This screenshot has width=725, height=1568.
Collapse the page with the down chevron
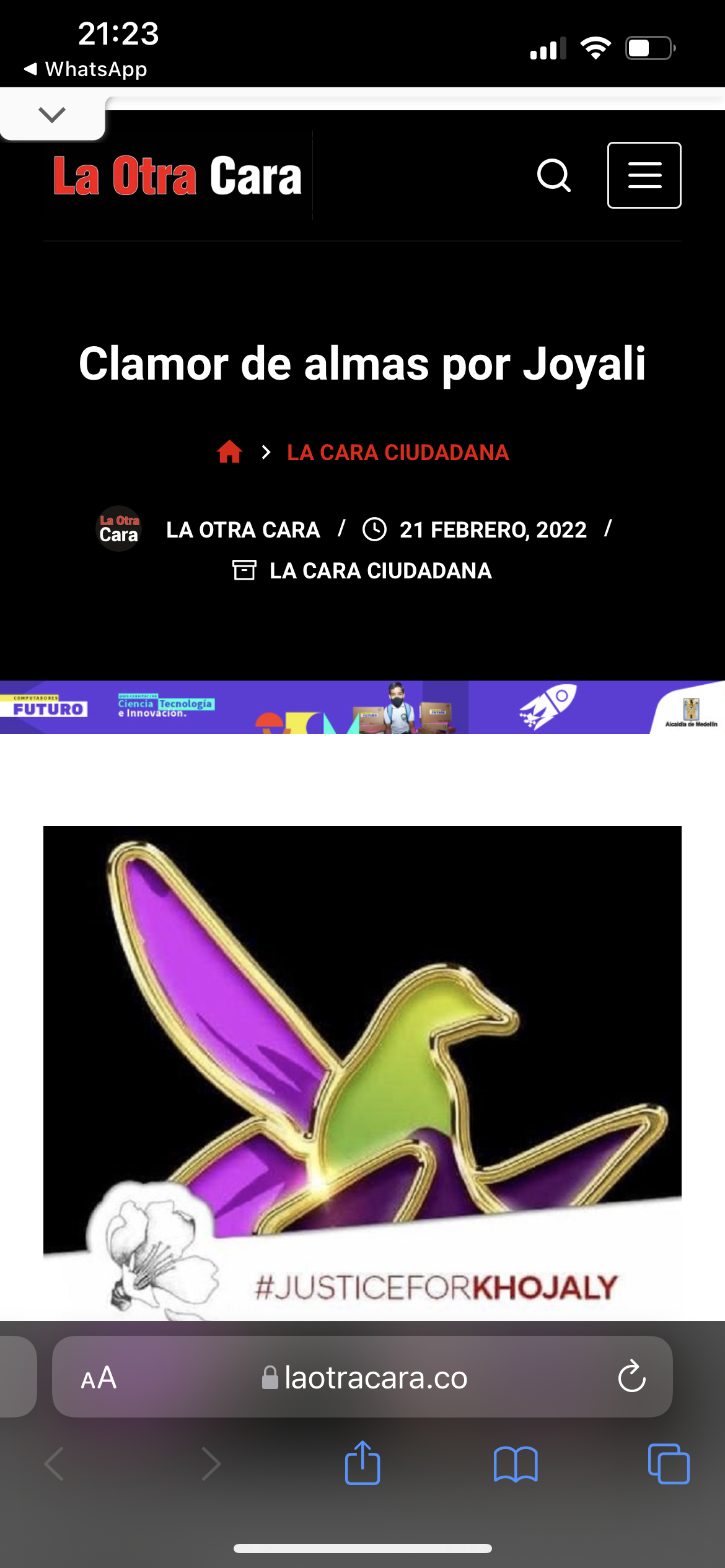click(x=52, y=115)
